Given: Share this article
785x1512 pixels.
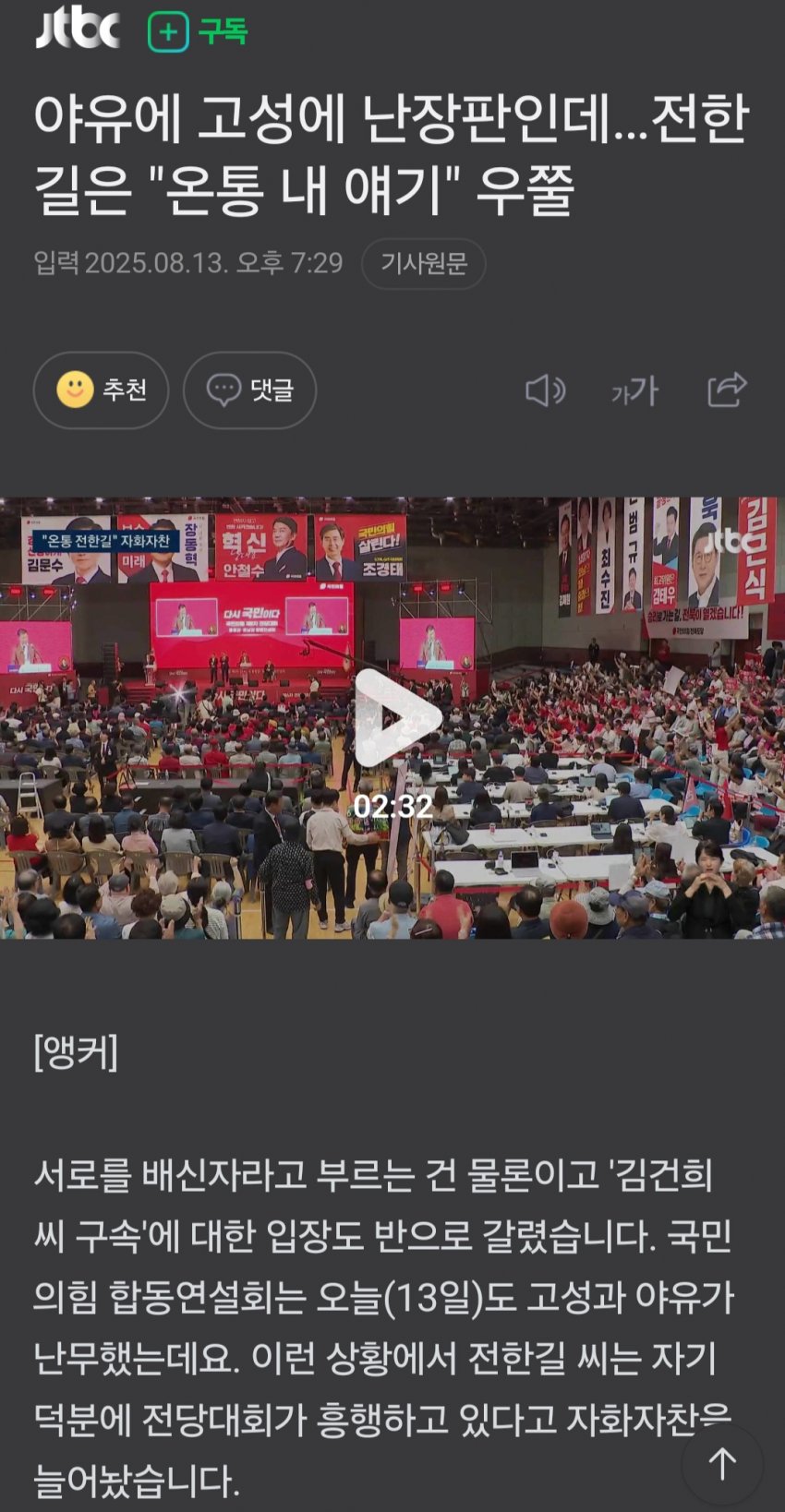Looking at the screenshot, I should (x=727, y=390).
